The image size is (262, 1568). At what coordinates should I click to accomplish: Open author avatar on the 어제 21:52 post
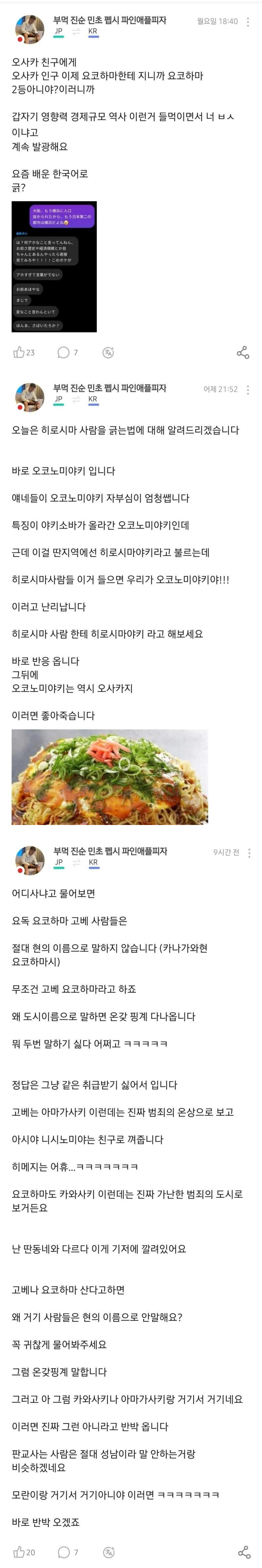(x=29, y=398)
